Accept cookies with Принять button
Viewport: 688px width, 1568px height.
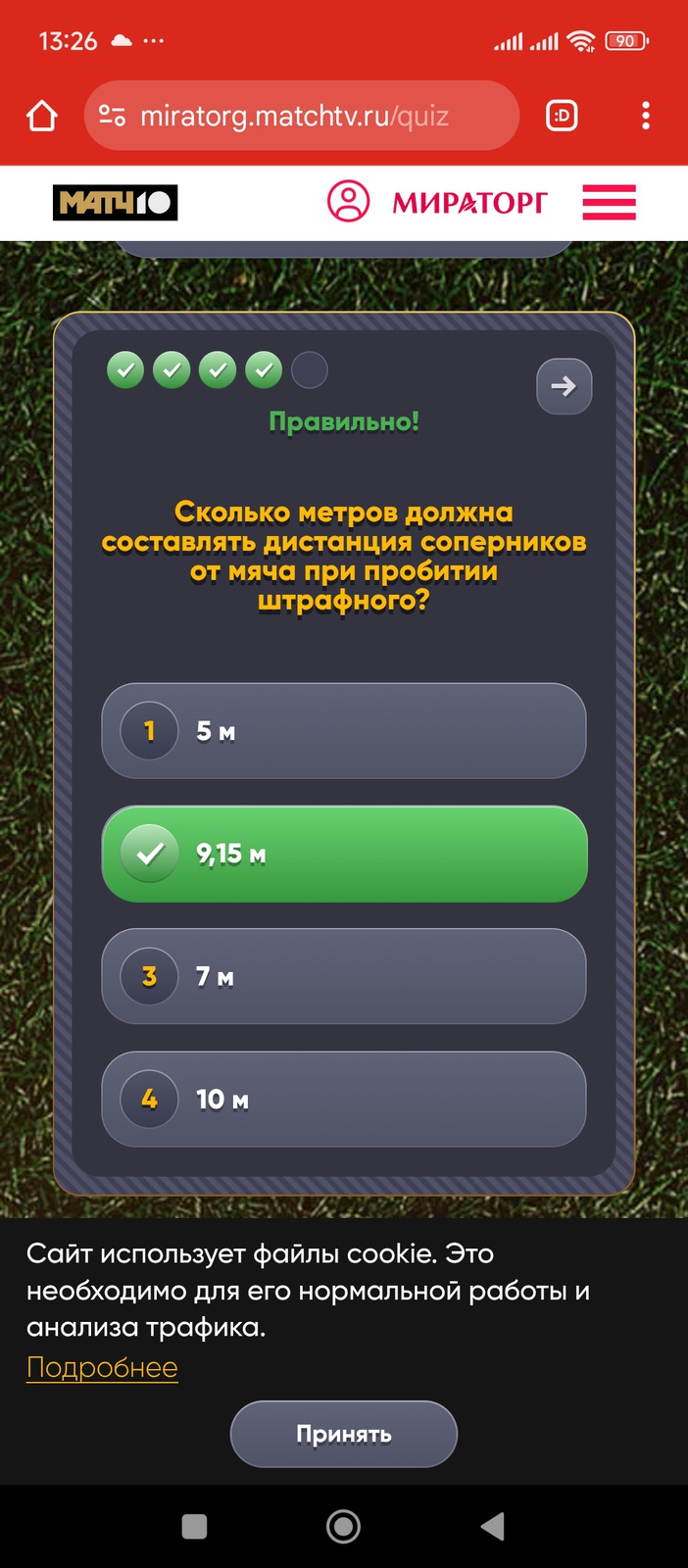tap(344, 1434)
